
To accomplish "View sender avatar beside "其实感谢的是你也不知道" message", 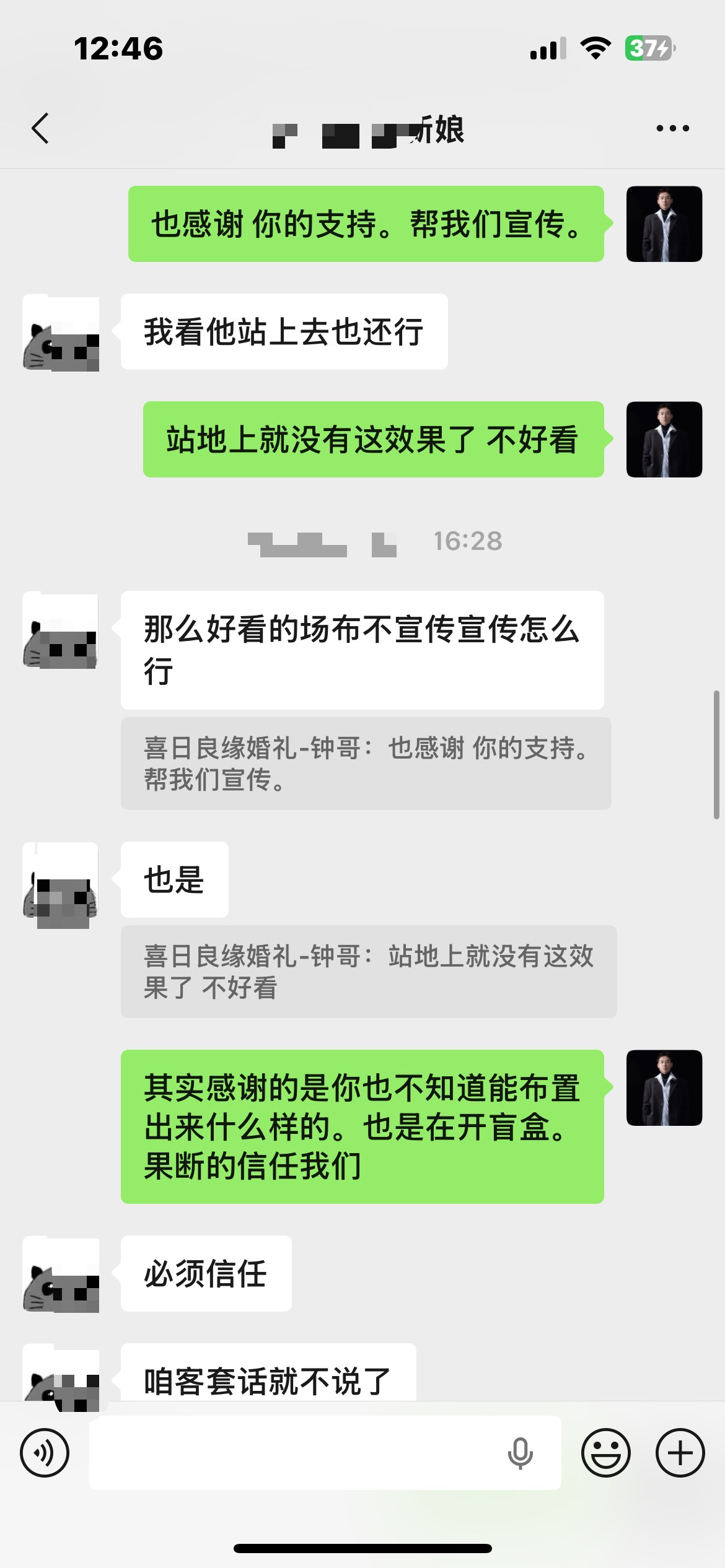I will pos(664,1088).
